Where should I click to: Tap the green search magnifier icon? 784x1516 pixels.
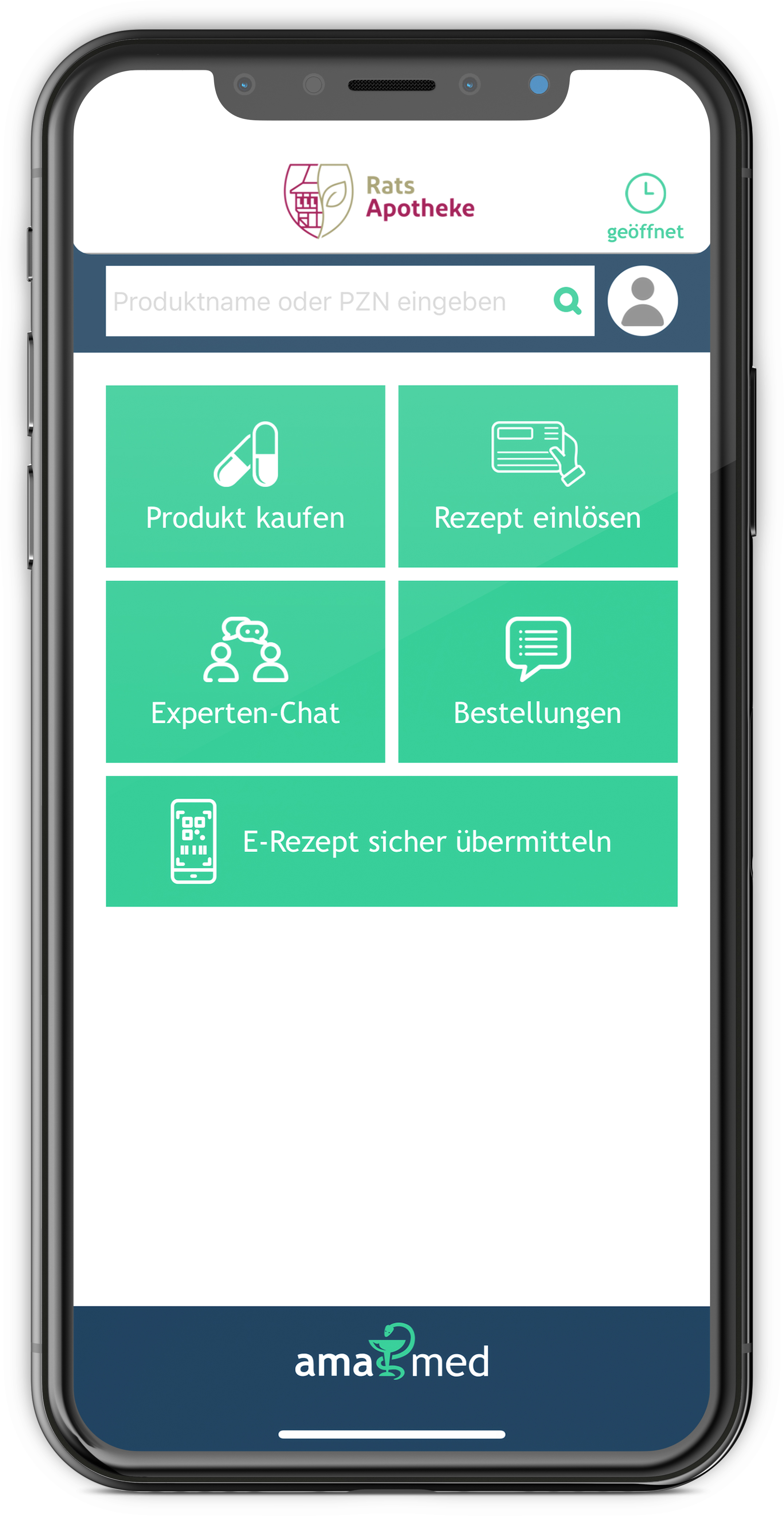point(567,301)
